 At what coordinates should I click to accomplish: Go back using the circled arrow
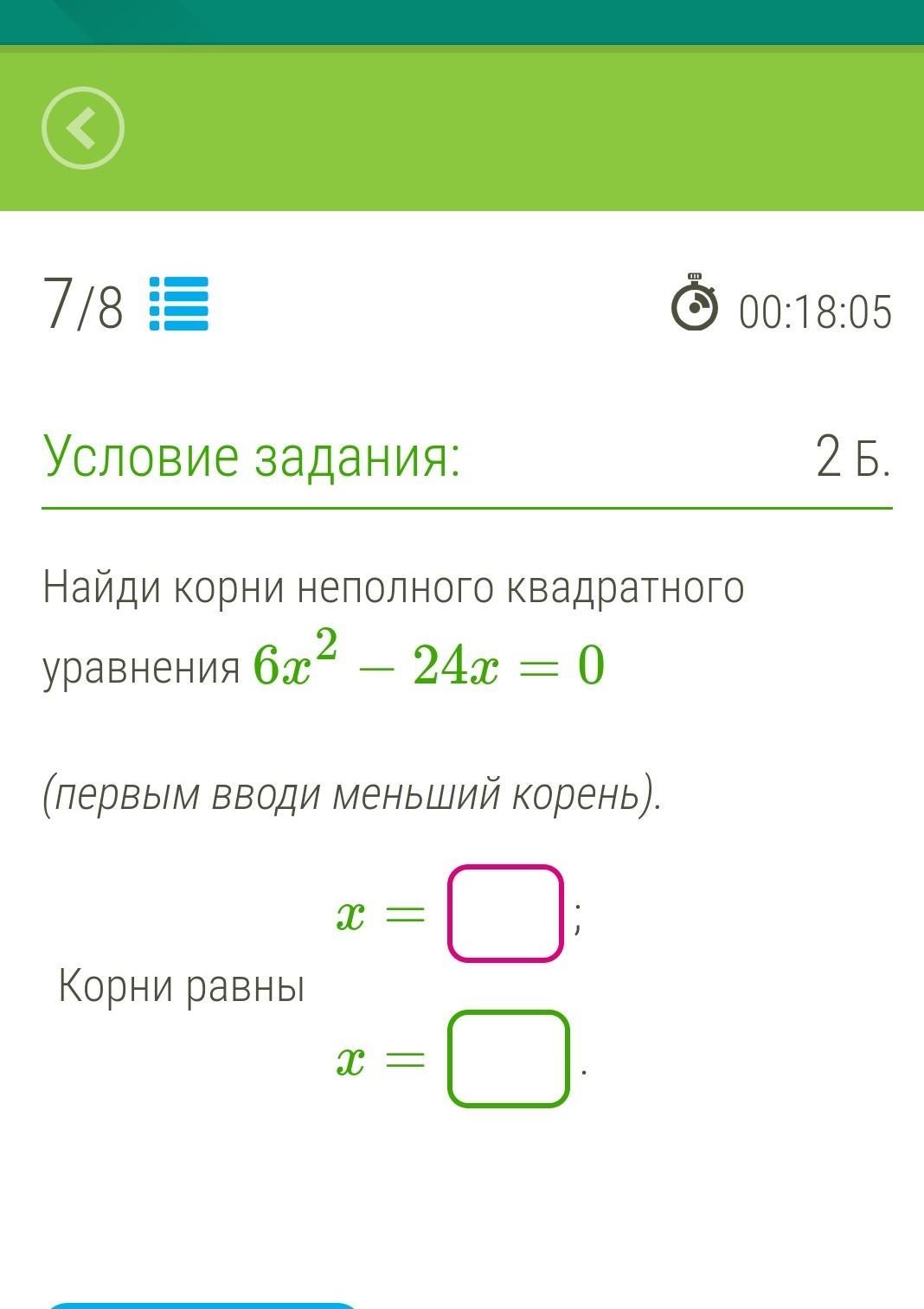pyautogui.click(x=83, y=128)
